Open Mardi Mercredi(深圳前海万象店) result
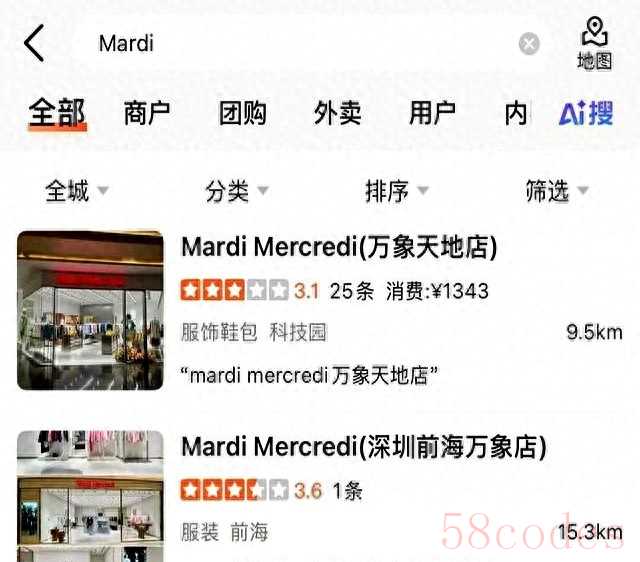Viewport: 640px width, 562px height. click(x=364, y=447)
